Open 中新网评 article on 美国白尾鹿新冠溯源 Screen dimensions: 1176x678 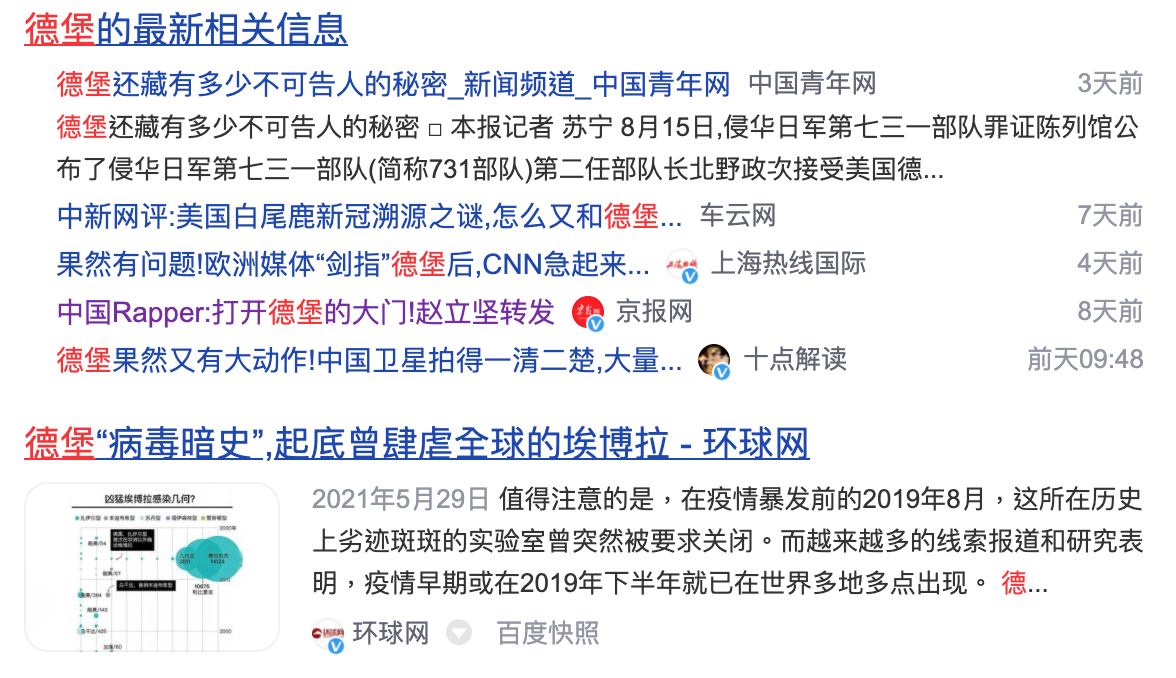[369, 215]
